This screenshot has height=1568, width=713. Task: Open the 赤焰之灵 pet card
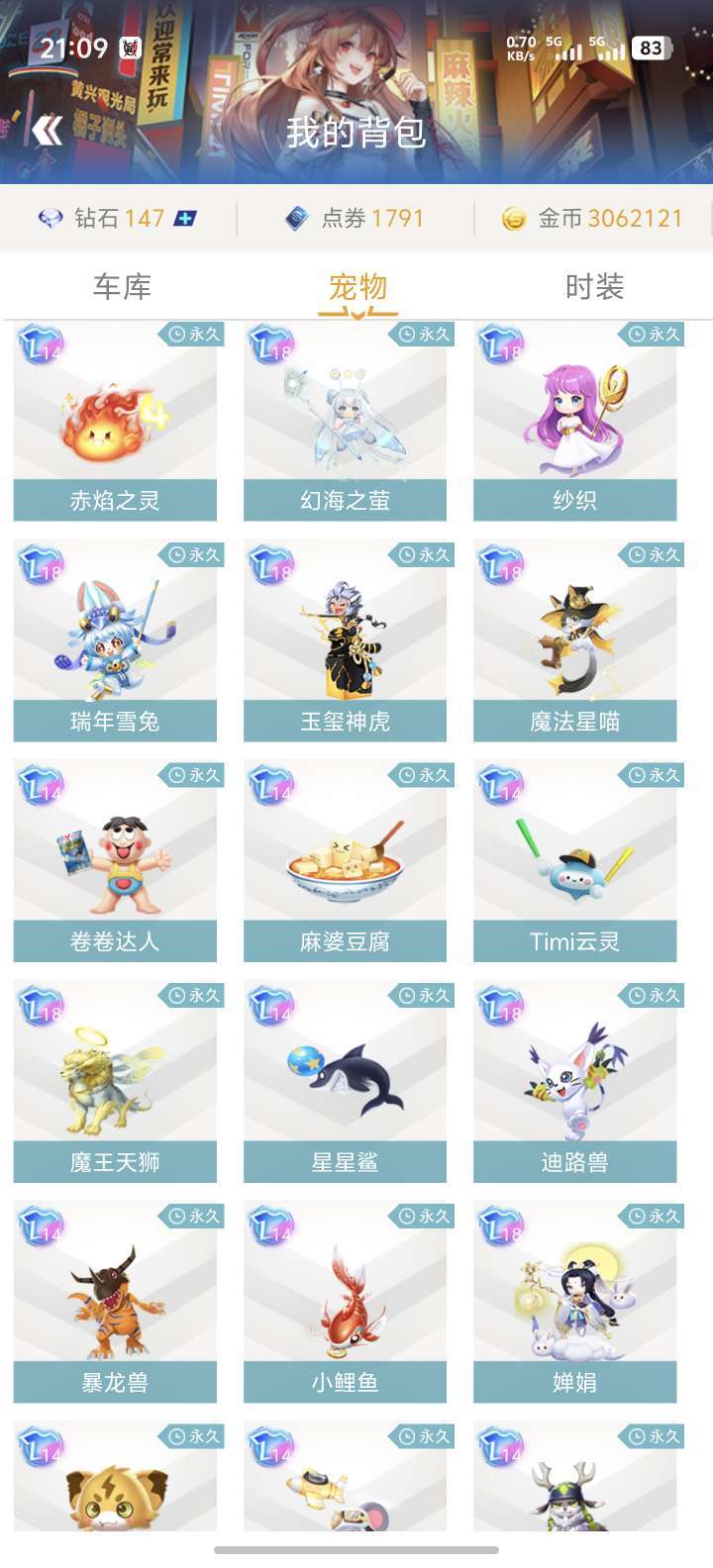pyautogui.click(x=115, y=422)
